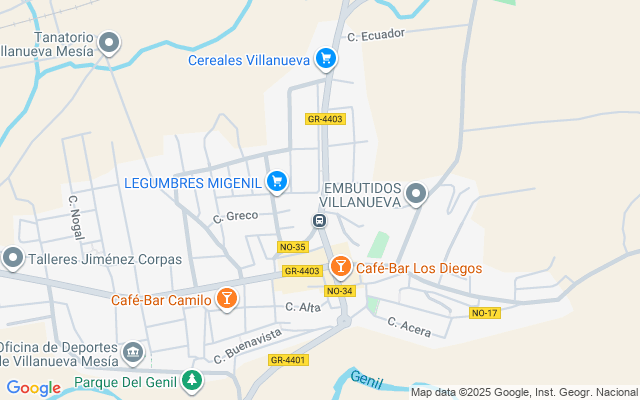Select the bus stop icon near NO-35
The image size is (640, 400).
click(319, 221)
